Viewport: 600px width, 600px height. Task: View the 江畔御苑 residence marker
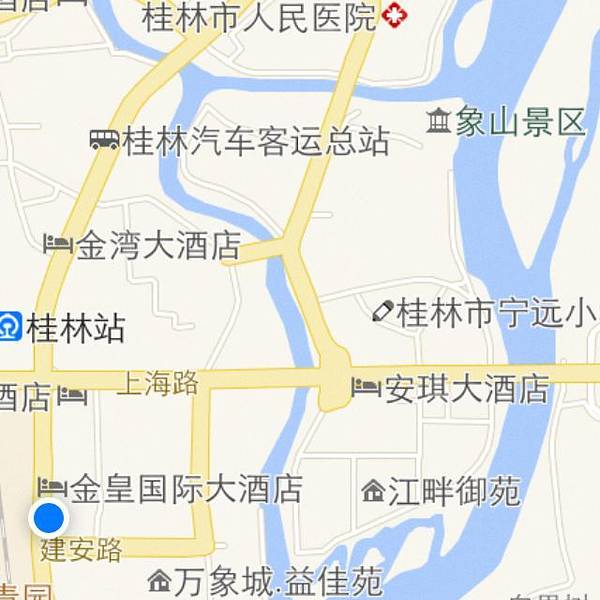click(374, 491)
